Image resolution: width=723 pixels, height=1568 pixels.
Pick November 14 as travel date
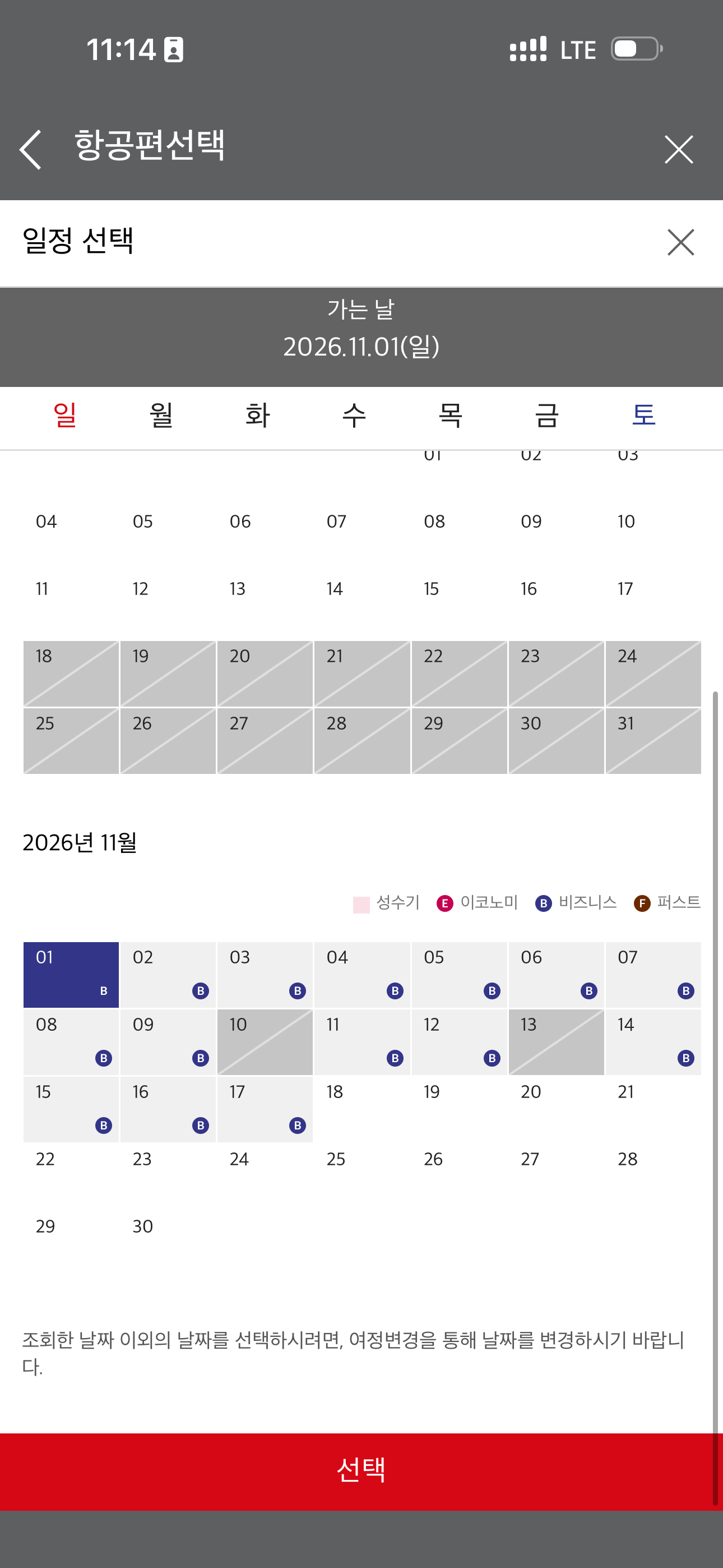(653, 1042)
